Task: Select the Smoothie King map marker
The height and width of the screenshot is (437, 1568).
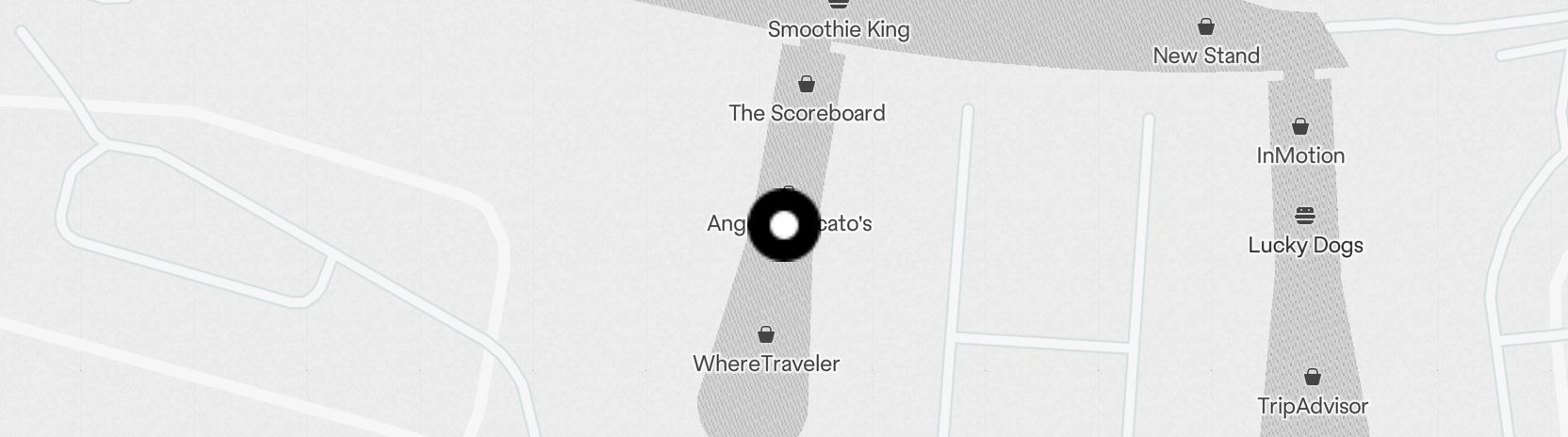Action: (x=838, y=4)
